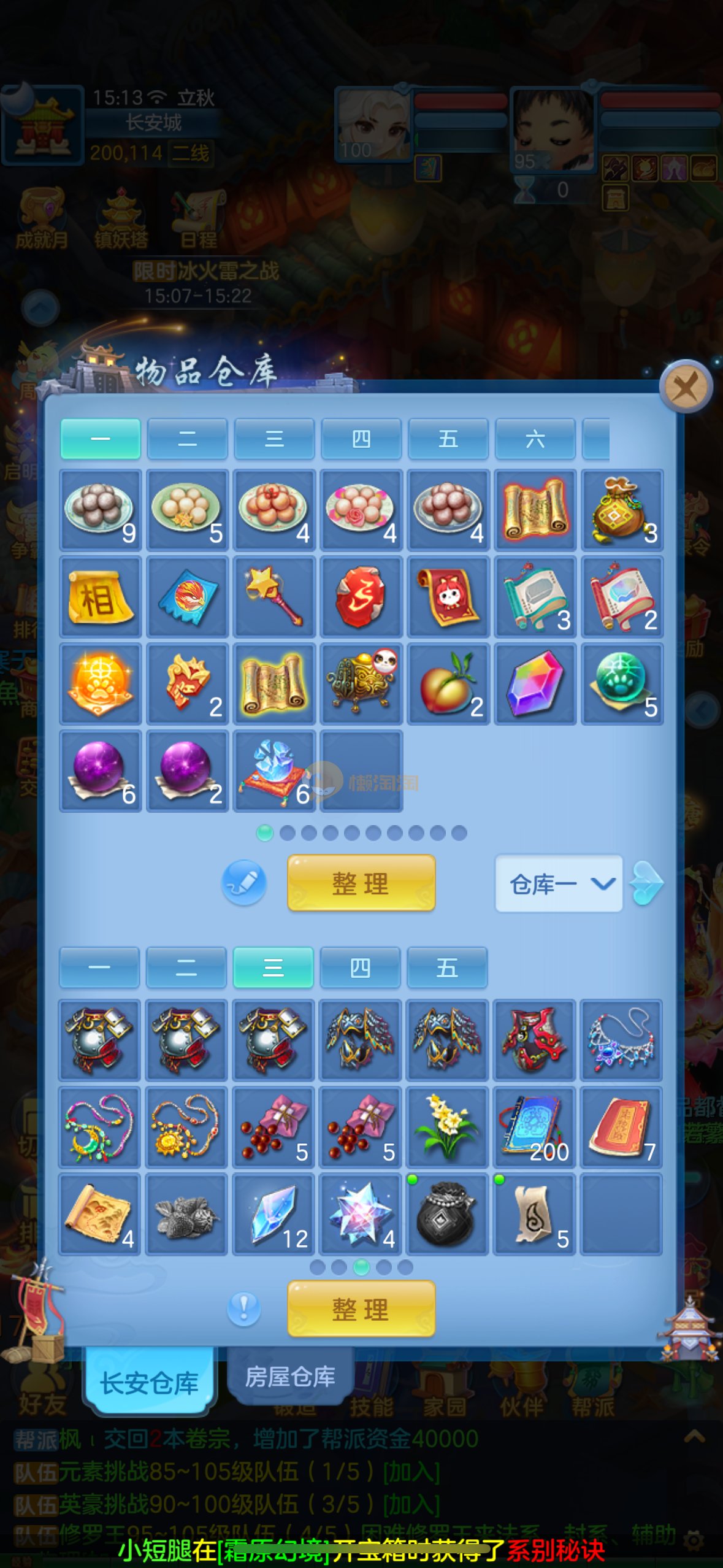Tap the warehouse 整理 button
The image size is (723, 1568).
coord(361,883)
